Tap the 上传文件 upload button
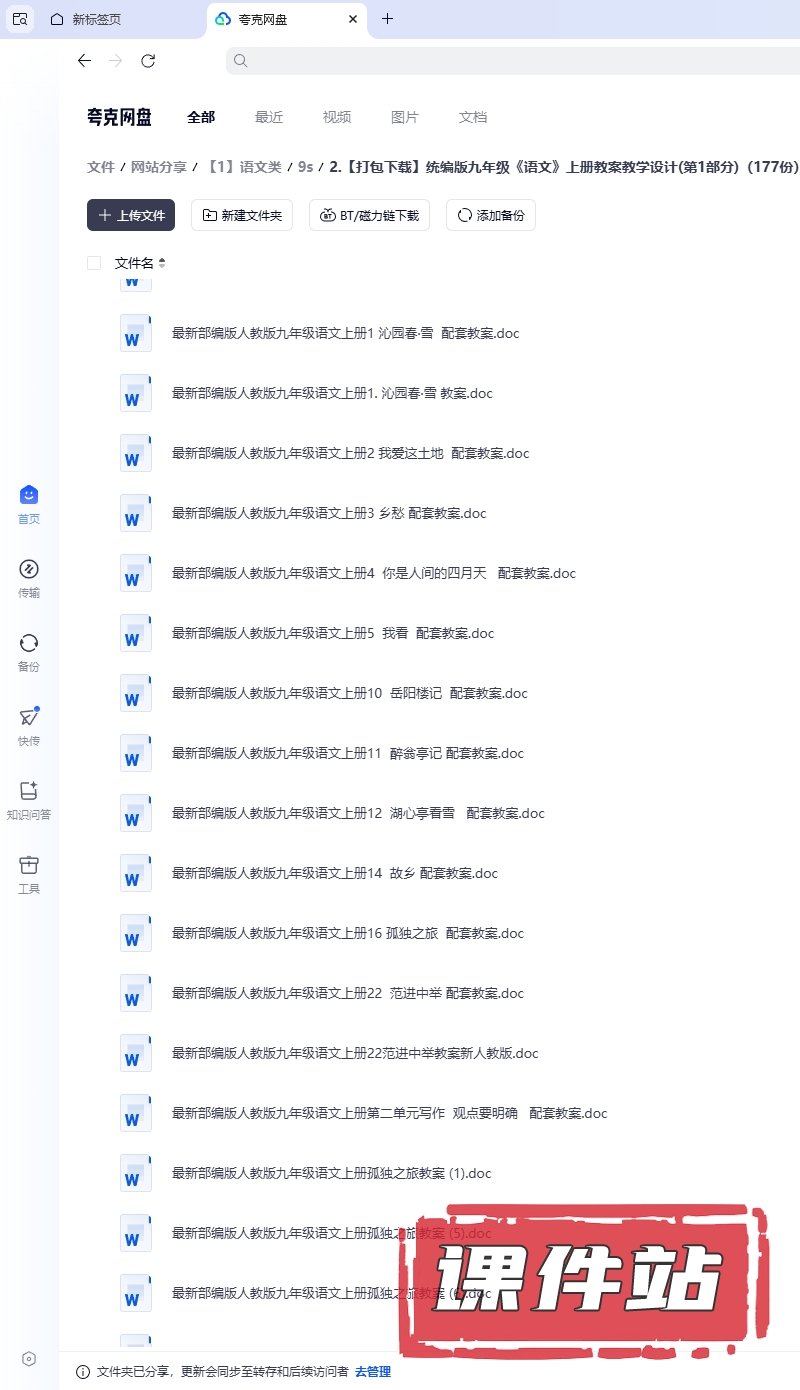This screenshot has height=1390, width=800. click(131, 215)
